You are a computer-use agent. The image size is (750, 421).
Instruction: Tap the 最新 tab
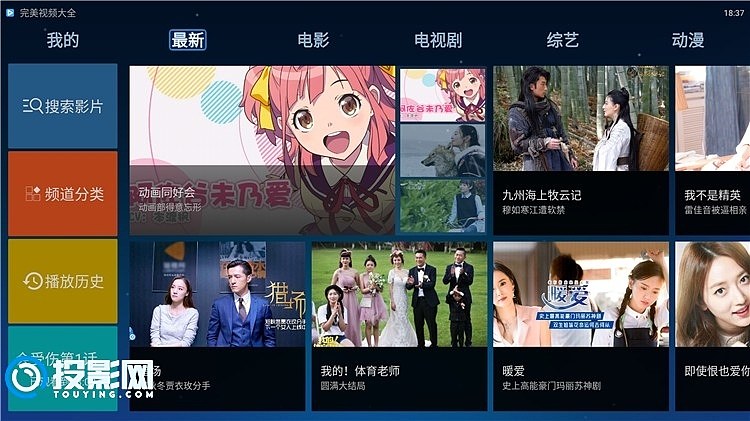coord(188,41)
